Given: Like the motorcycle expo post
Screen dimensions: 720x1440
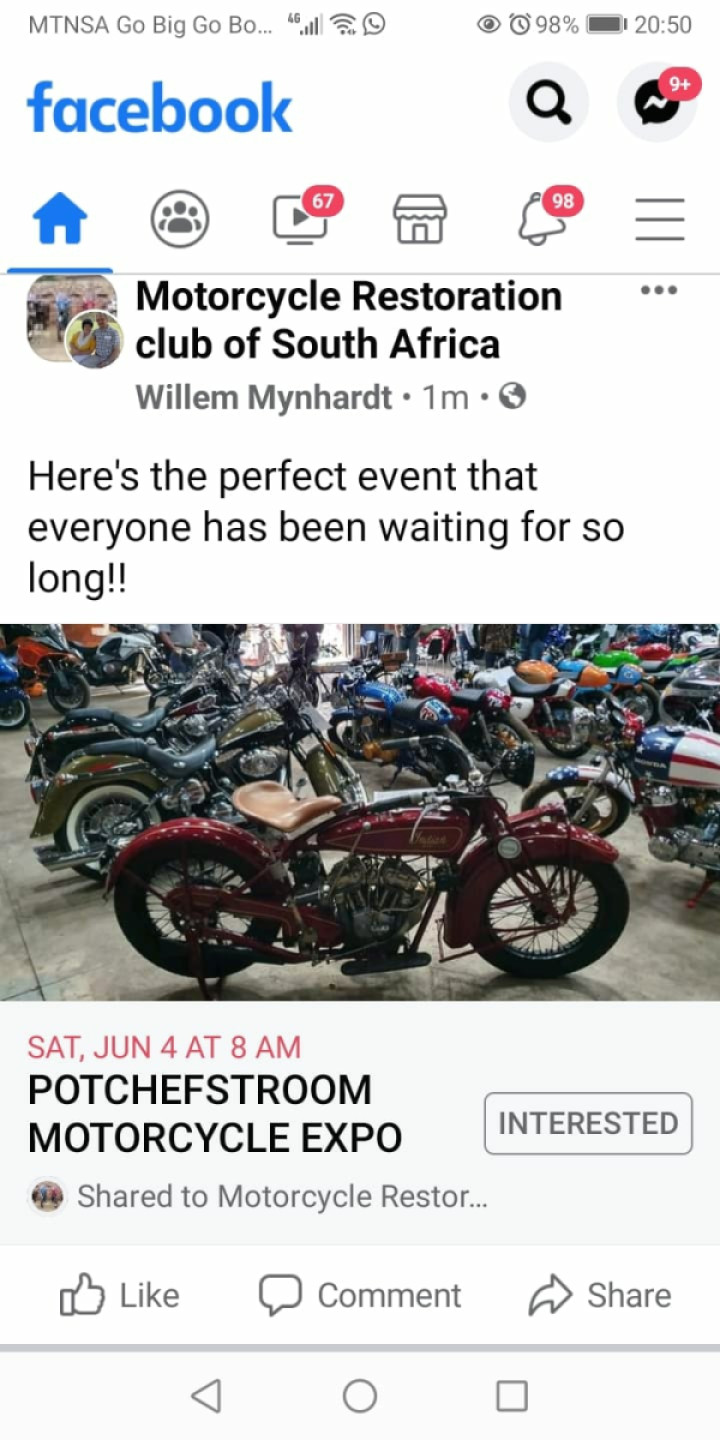Looking at the screenshot, I should 120,1296.
